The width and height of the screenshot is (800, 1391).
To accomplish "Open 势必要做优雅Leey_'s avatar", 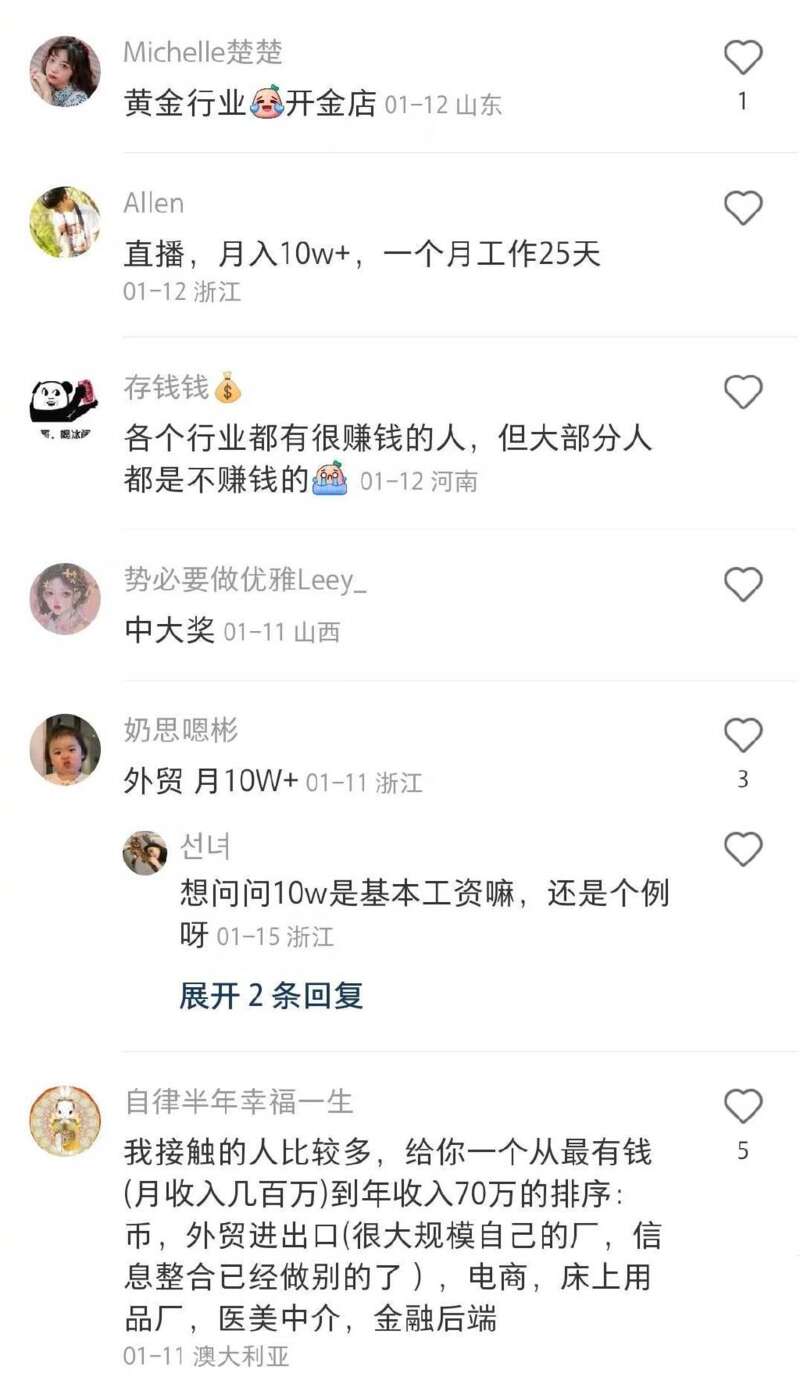I will coord(65,598).
